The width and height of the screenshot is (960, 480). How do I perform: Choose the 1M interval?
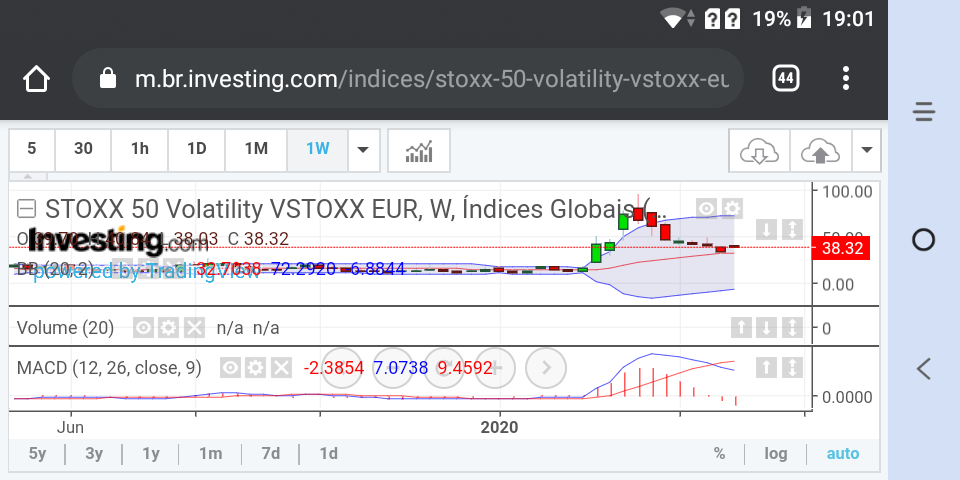click(x=256, y=149)
